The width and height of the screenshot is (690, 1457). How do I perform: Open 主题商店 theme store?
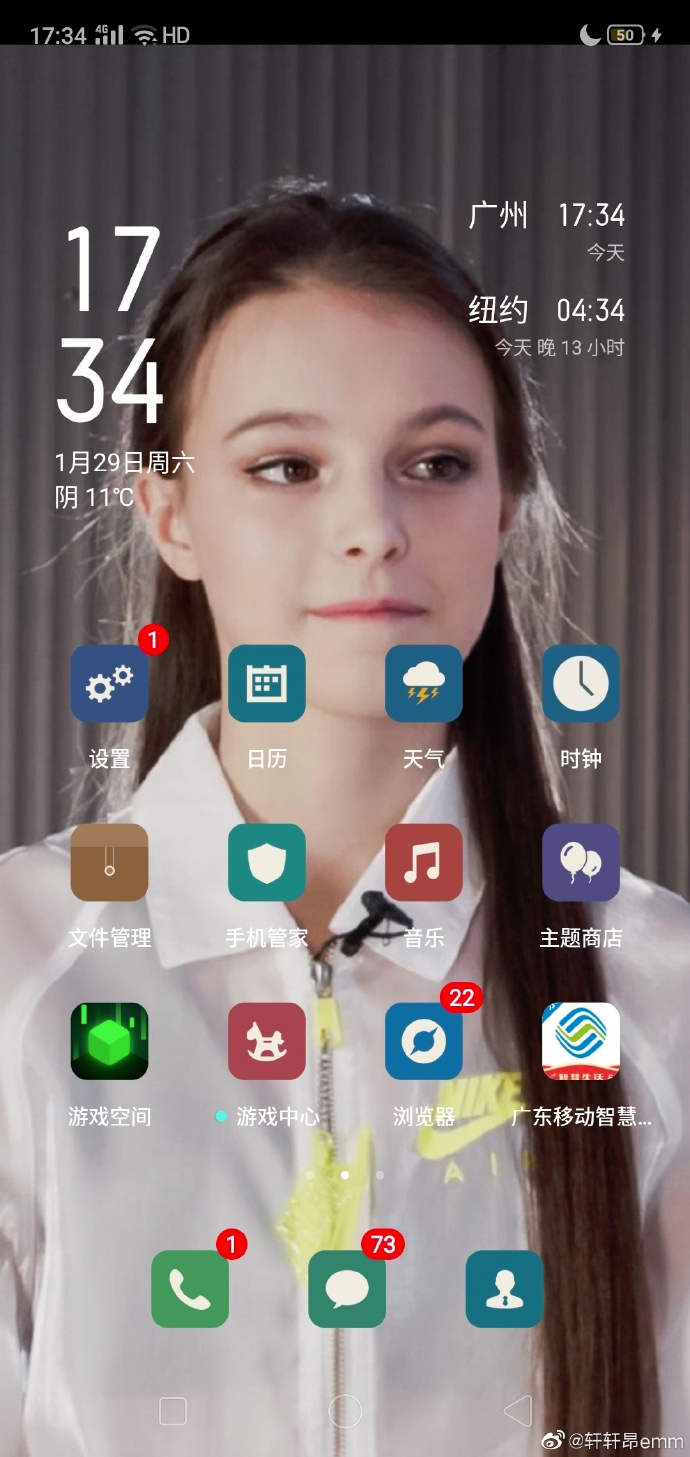[580, 863]
